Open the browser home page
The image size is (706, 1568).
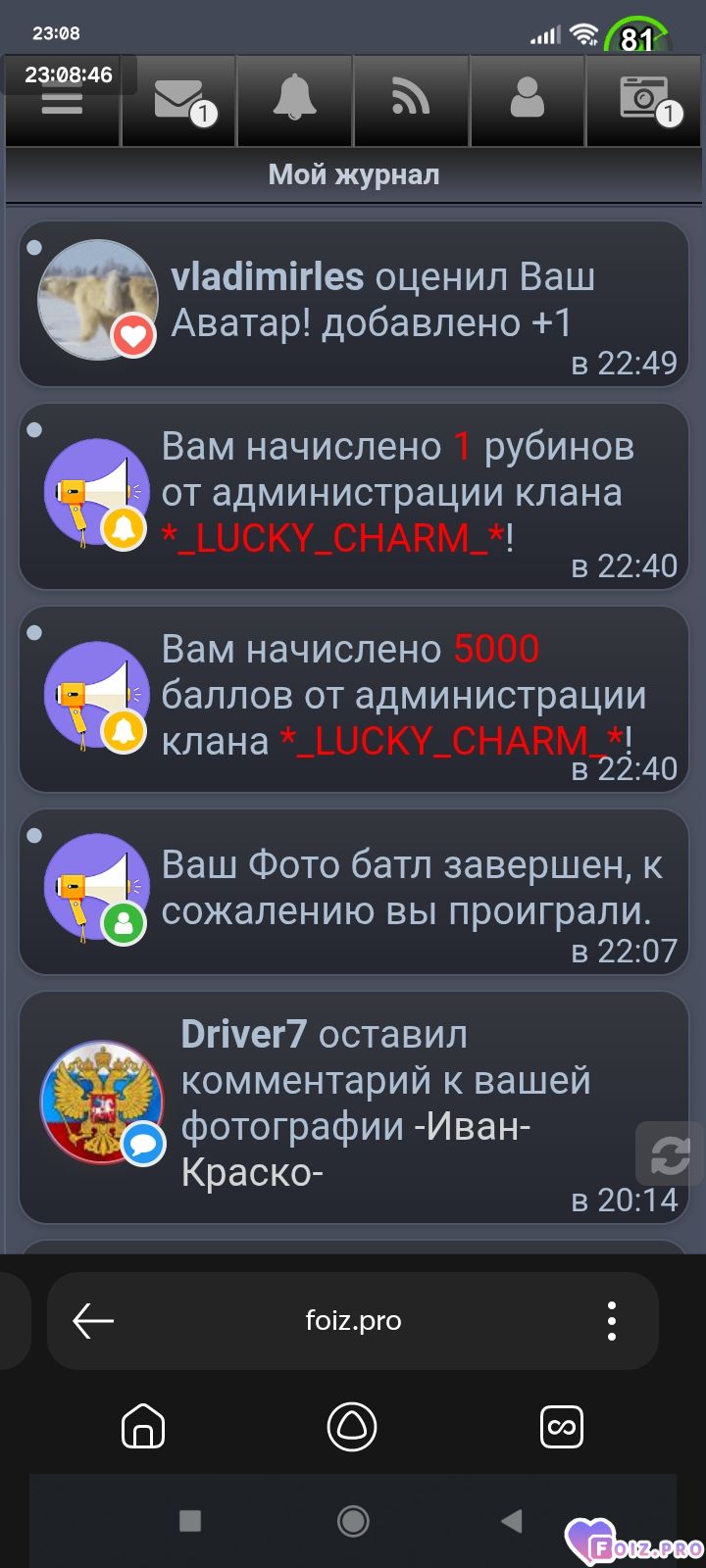(143, 1427)
